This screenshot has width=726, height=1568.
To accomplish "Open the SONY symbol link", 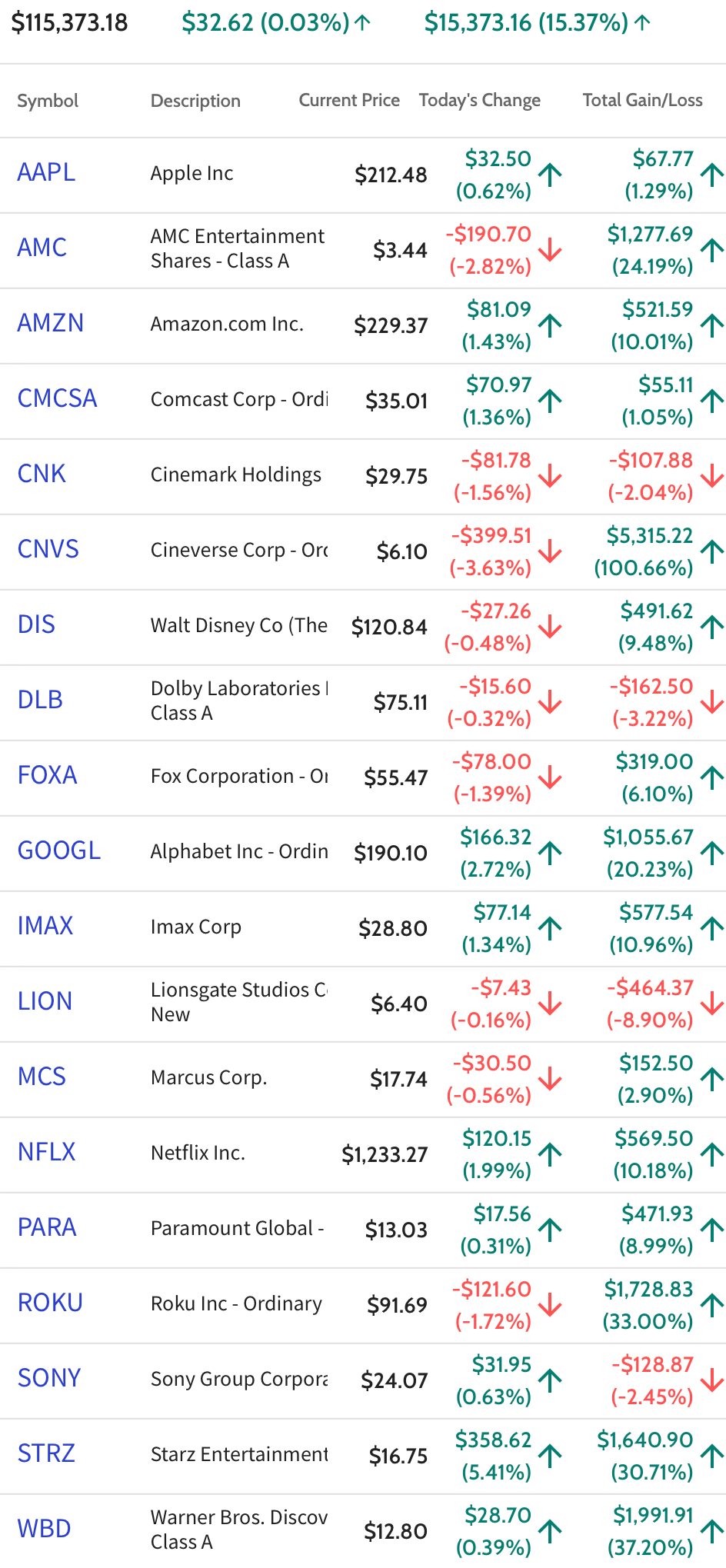I will coord(49,1378).
